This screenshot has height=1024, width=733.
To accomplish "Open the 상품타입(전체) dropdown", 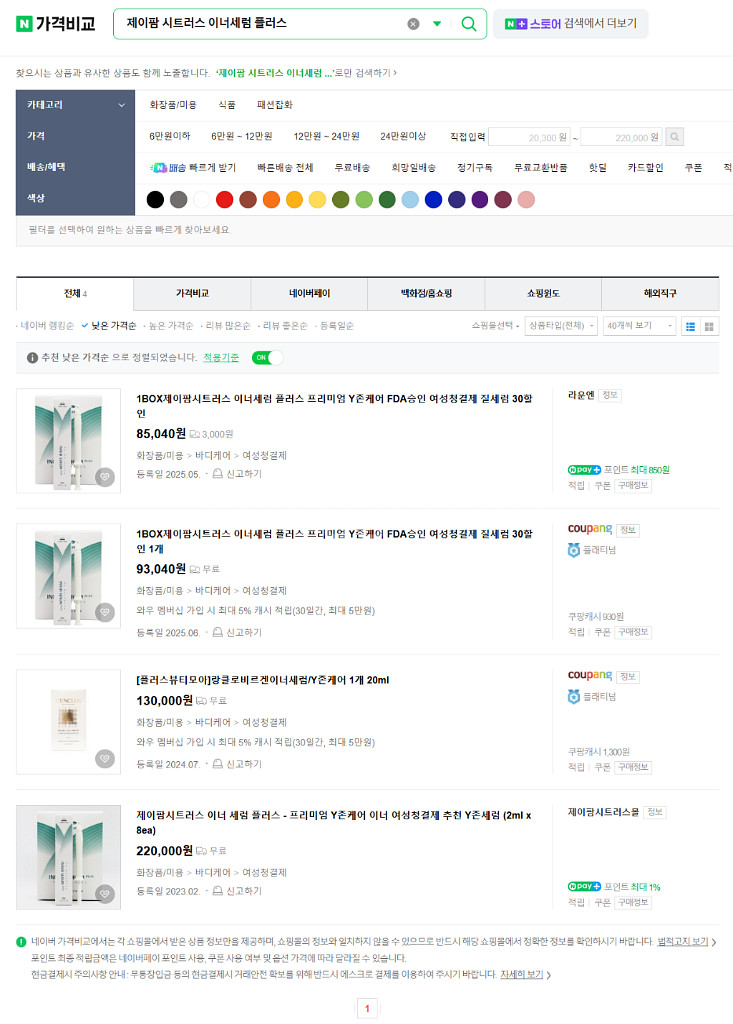I will (560, 326).
